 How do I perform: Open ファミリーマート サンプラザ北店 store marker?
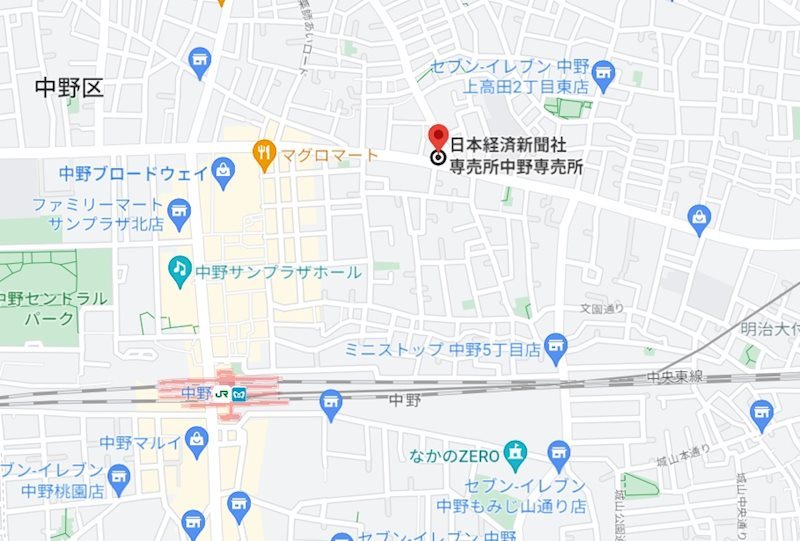tap(179, 211)
